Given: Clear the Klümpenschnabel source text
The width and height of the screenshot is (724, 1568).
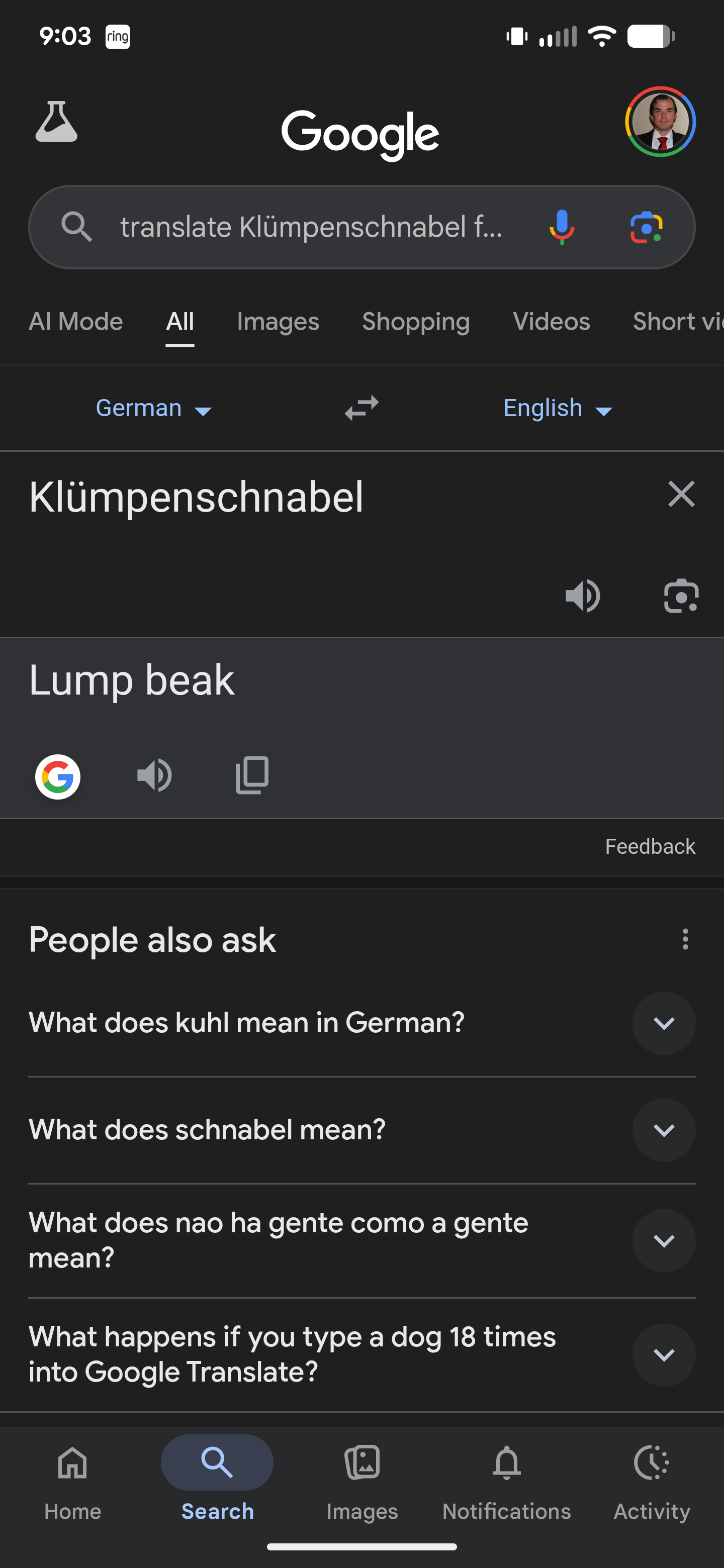Looking at the screenshot, I should (681, 494).
